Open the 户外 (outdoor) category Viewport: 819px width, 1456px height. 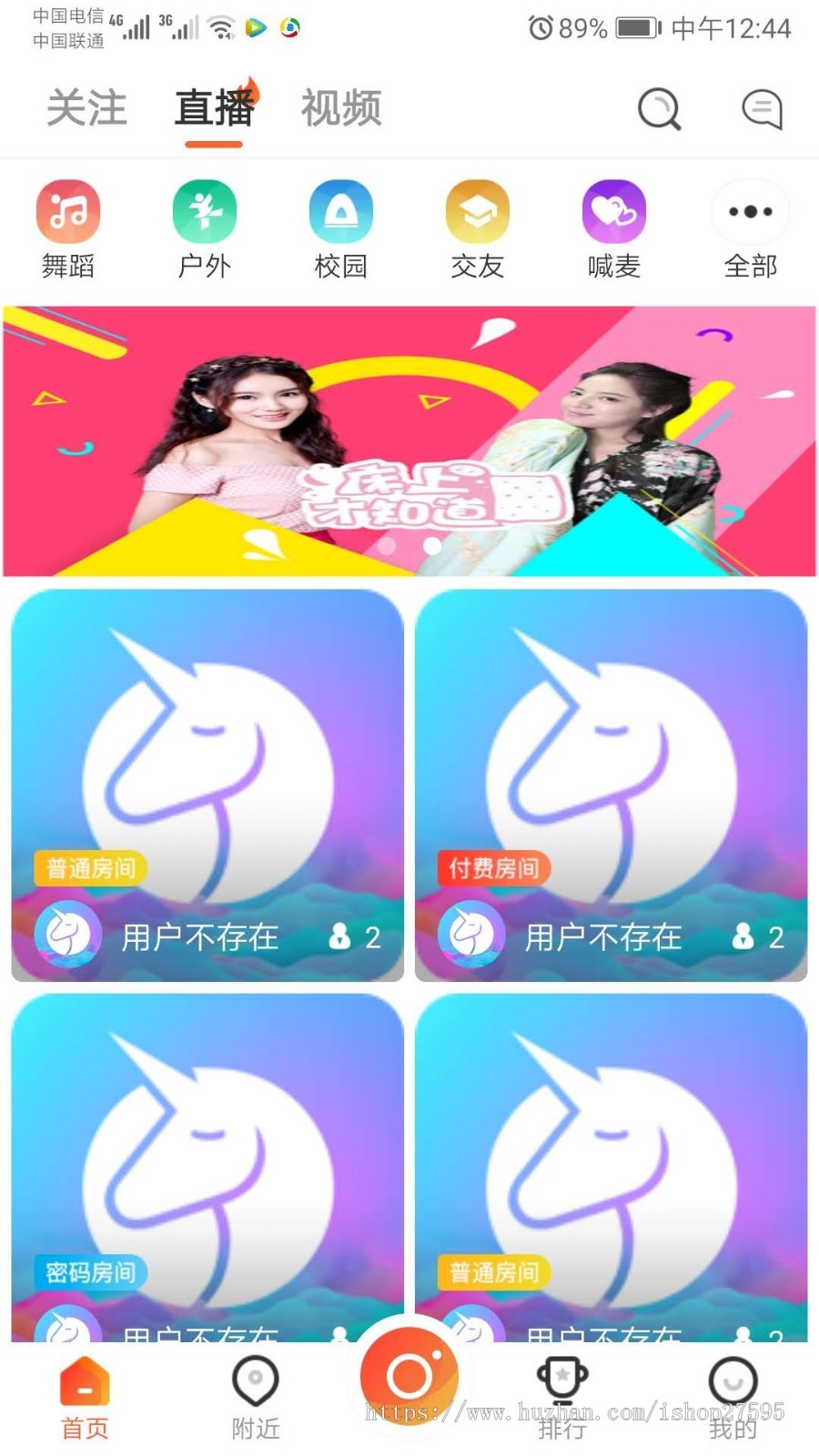[203, 211]
